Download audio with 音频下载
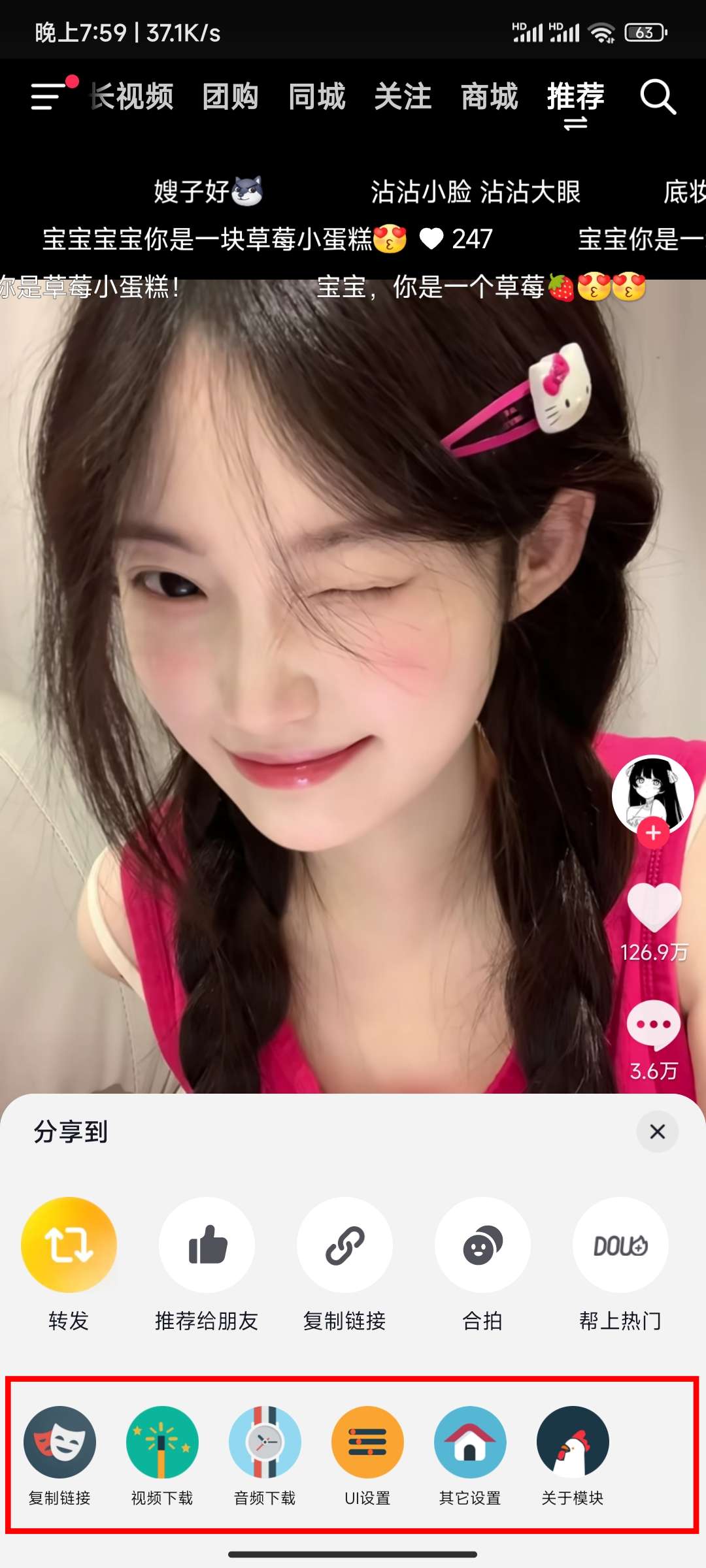Screen dimensions: 706x1568 (x=265, y=1443)
